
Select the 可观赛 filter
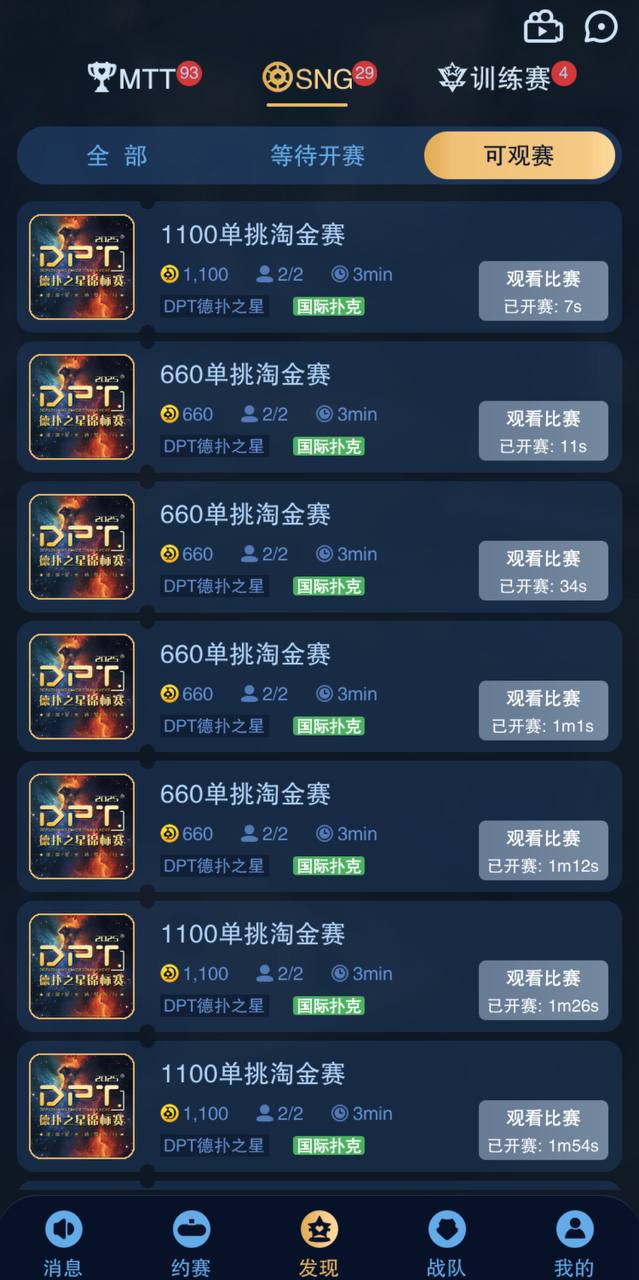tap(519, 156)
